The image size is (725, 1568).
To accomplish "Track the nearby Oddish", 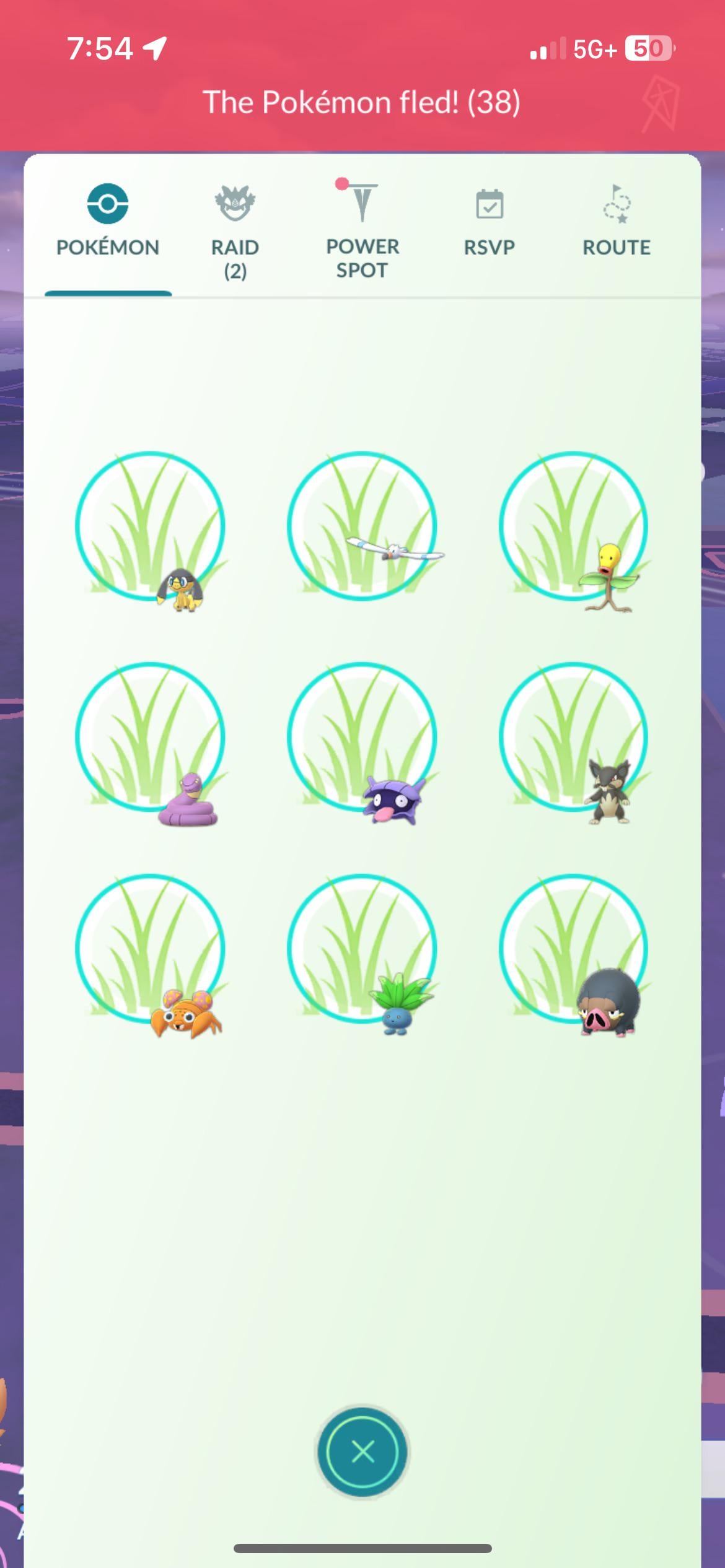I will click(362, 954).
